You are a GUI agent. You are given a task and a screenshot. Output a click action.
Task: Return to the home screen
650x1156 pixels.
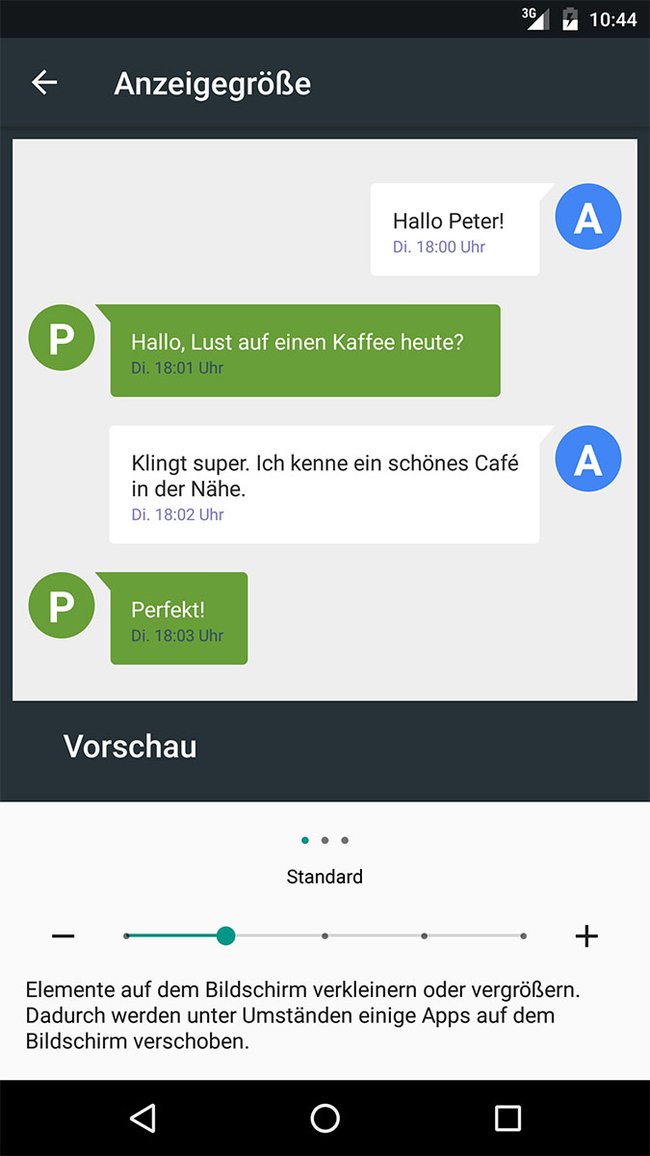click(325, 1118)
